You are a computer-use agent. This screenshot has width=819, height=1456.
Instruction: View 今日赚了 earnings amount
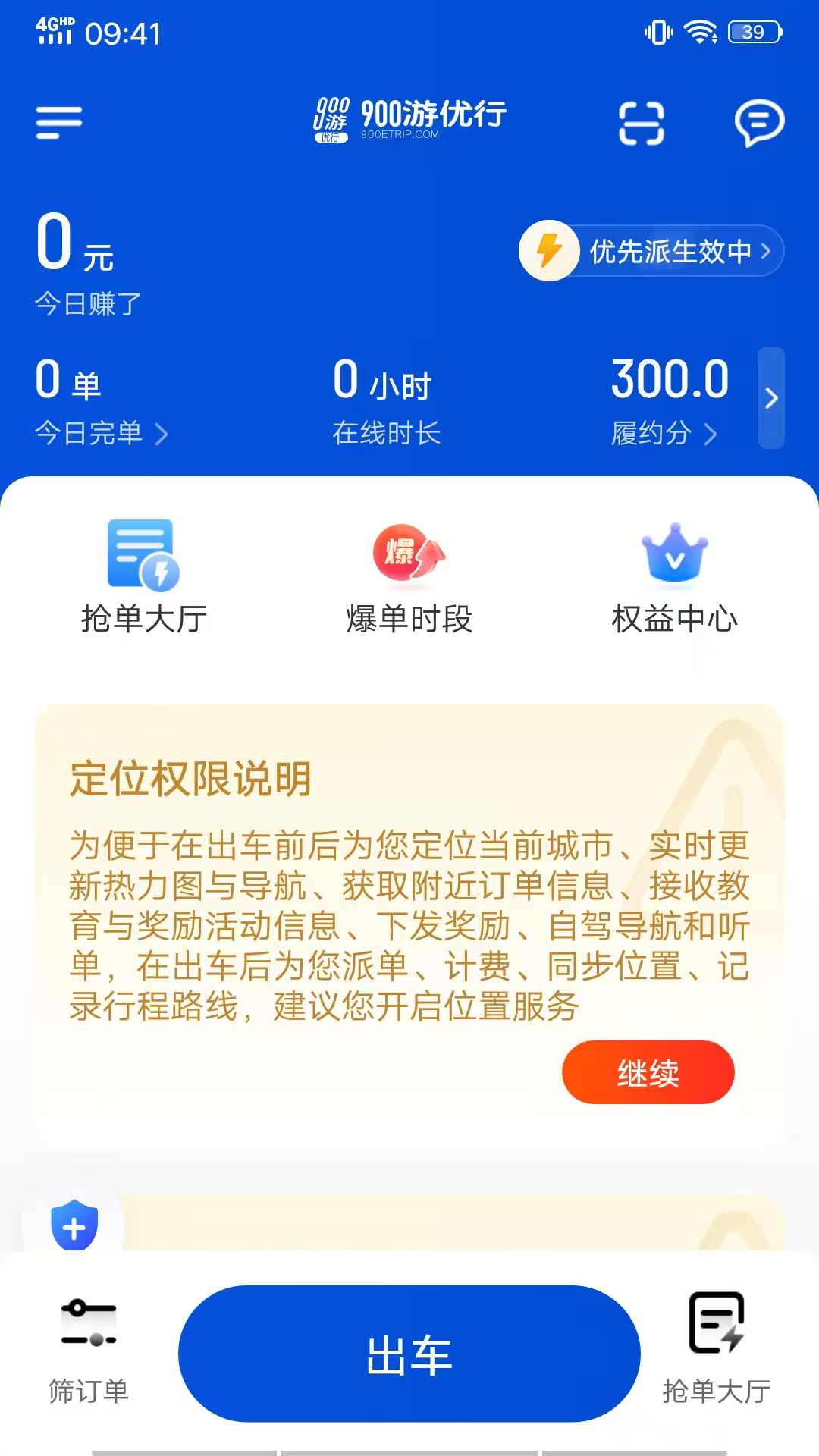(76, 258)
